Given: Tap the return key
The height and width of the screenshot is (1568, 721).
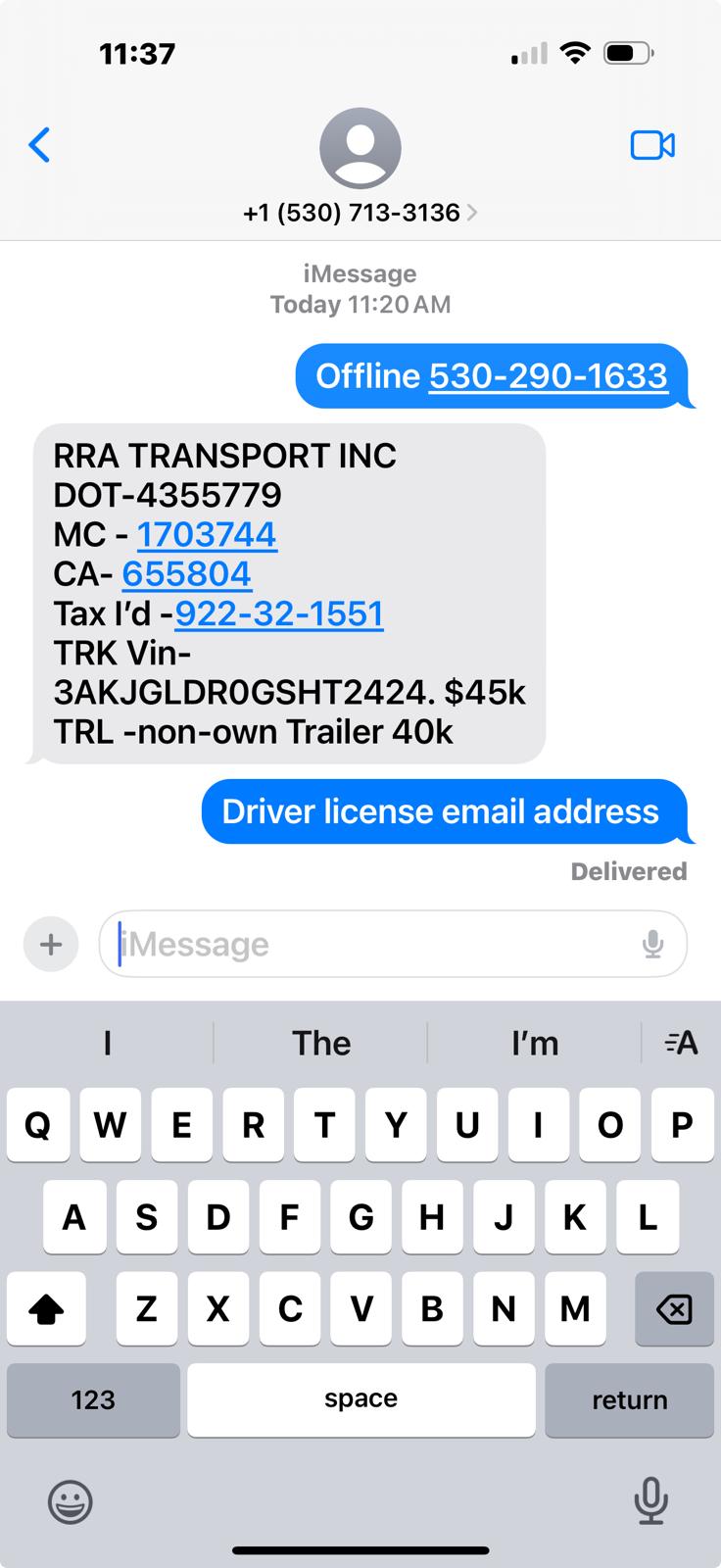Looking at the screenshot, I should pos(629,1399).
